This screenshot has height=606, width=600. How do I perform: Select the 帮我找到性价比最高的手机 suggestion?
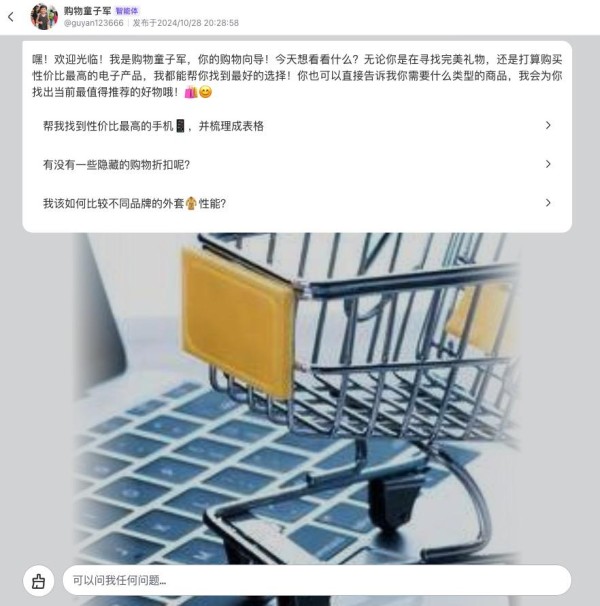coord(297,126)
